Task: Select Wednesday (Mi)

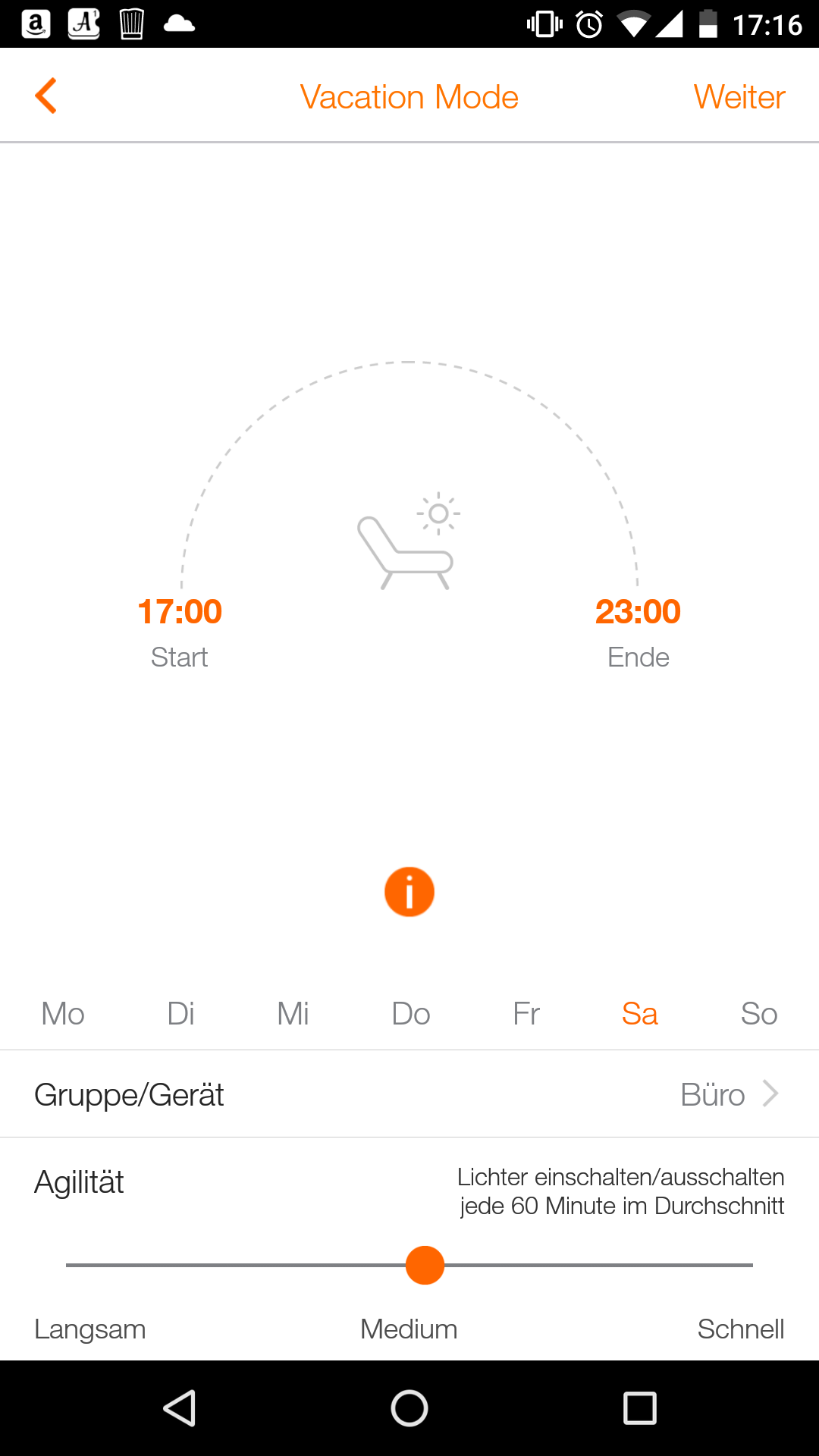Action: (x=293, y=1014)
